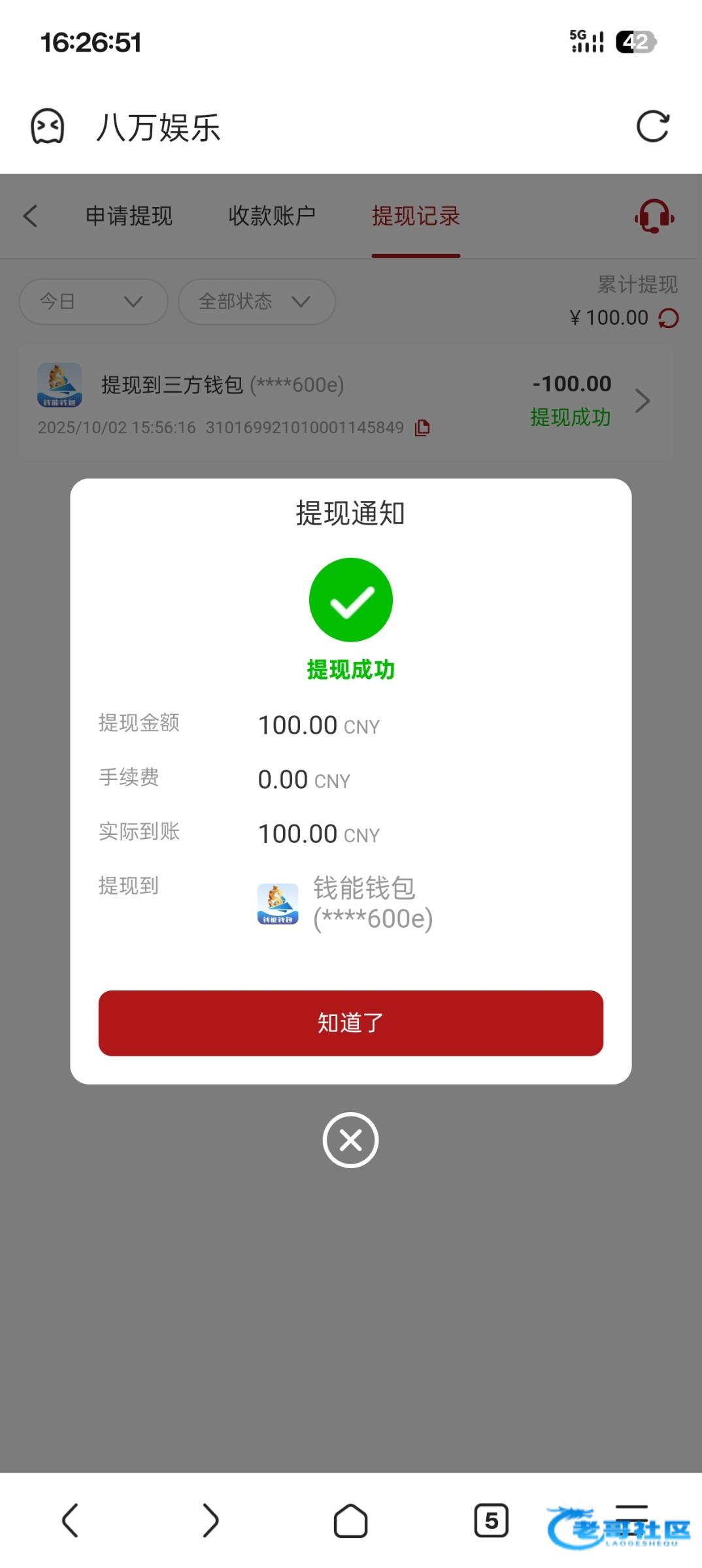Navigate forward in the browser toolbar
702x1568 pixels.
click(x=210, y=1520)
